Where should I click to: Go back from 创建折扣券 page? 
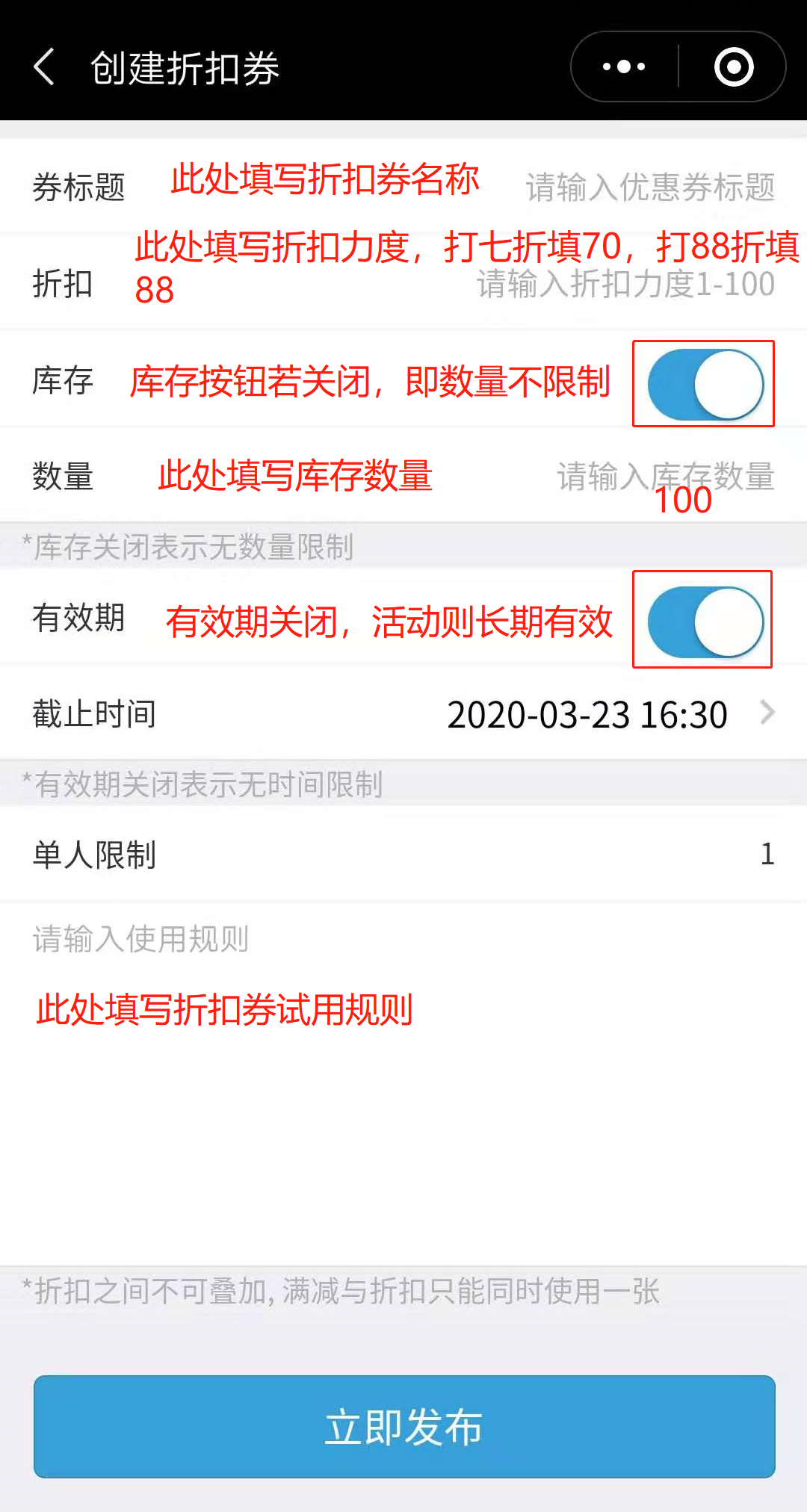[45, 67]
